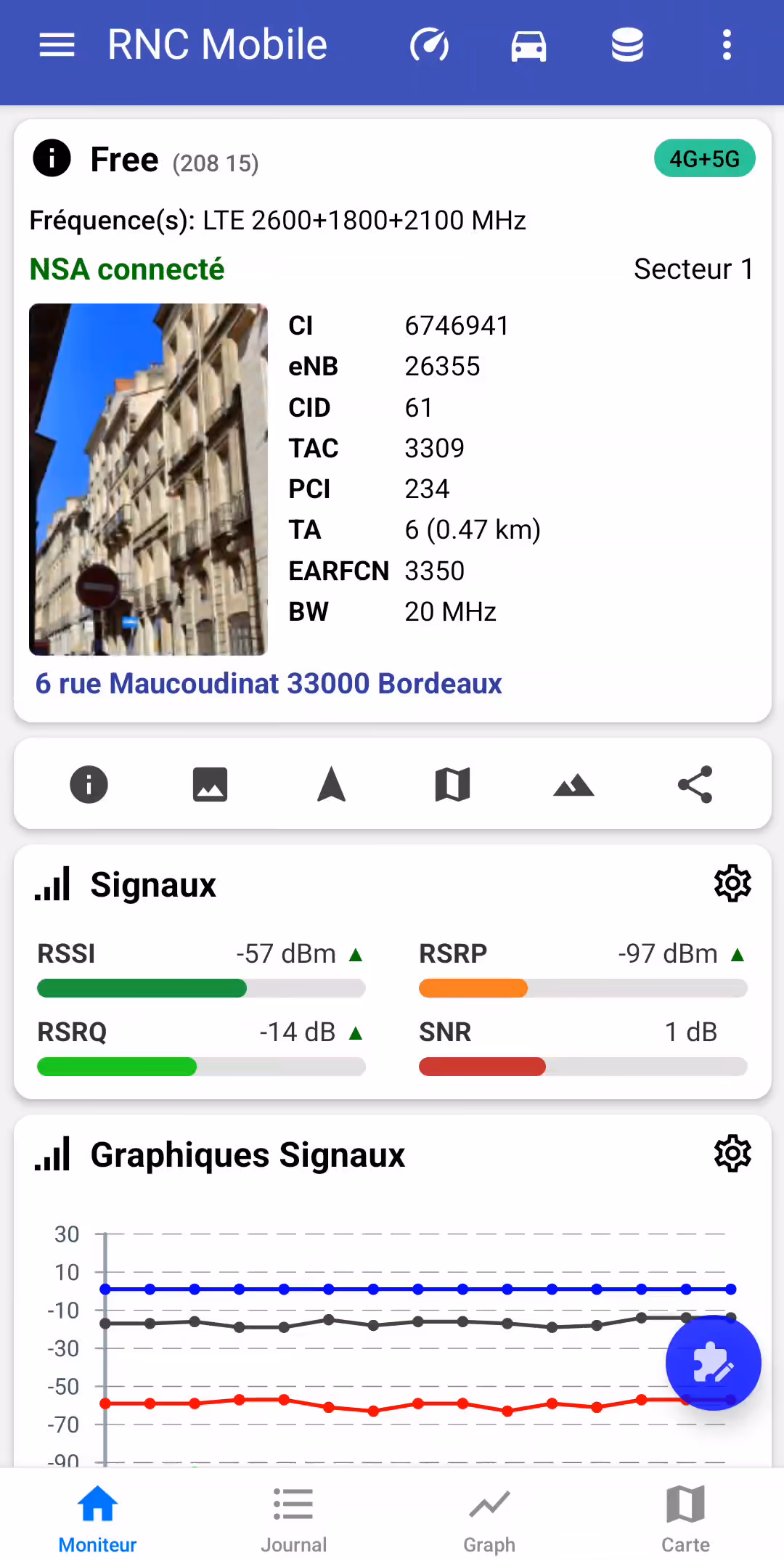Show site details via info button
Viewport: 784px width, 1561px height.
pos(89,785)
